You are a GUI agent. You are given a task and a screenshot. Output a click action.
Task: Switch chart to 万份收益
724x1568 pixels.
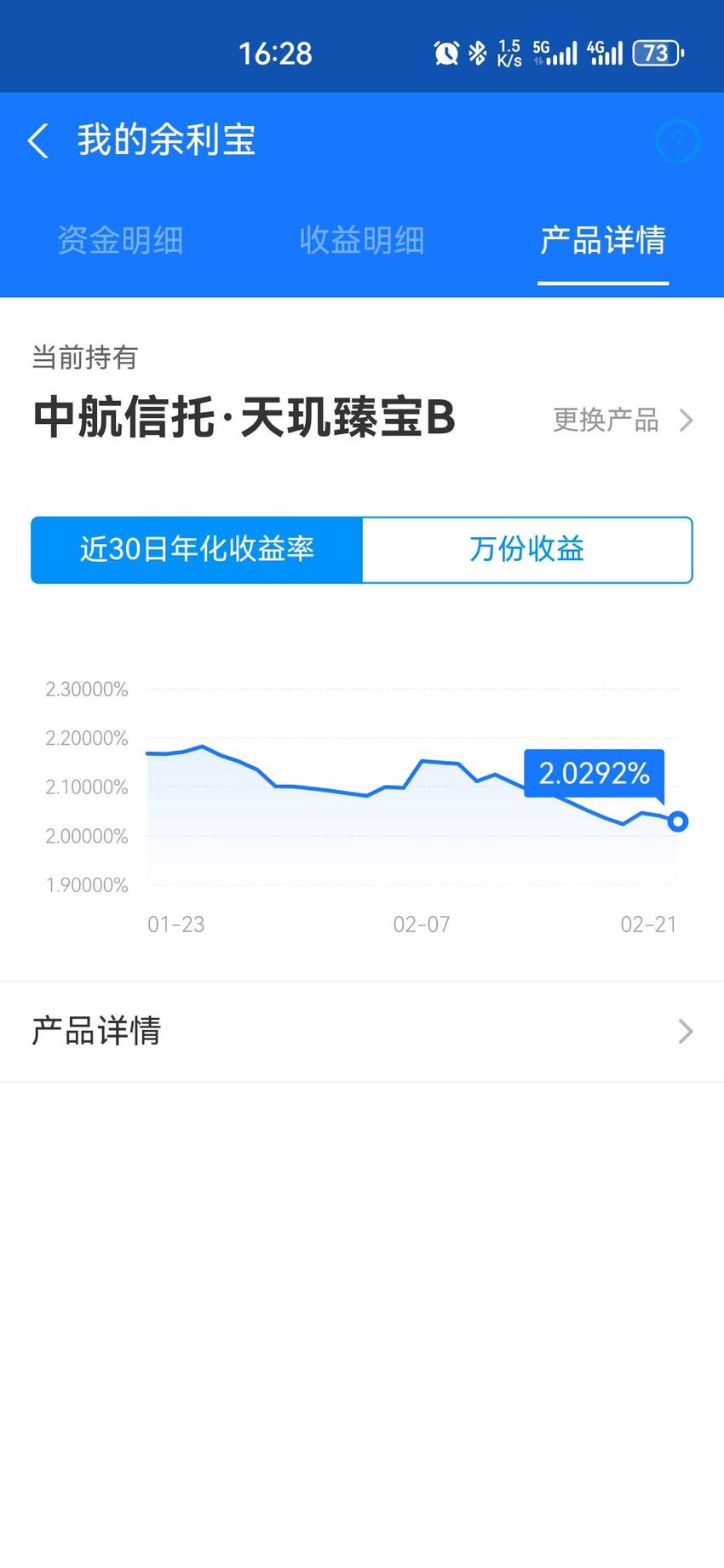[527, 549]
